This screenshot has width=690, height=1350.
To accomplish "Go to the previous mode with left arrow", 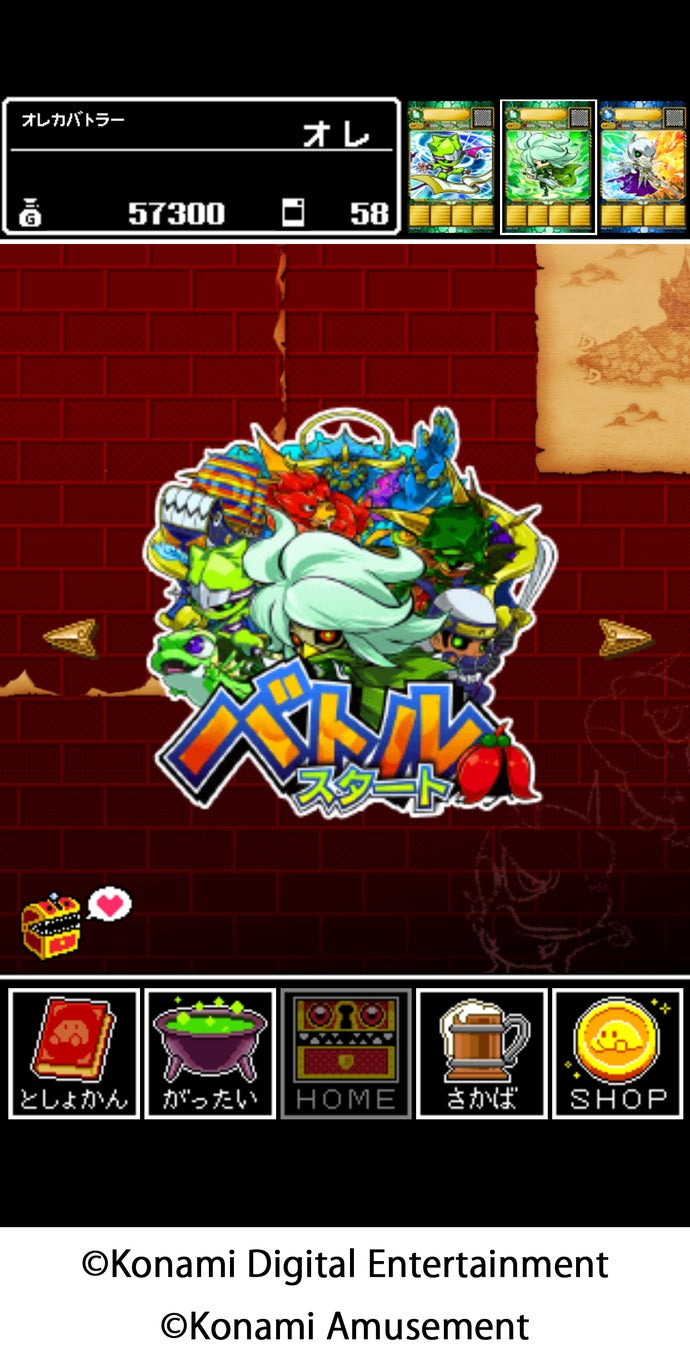I will point(71,639).
